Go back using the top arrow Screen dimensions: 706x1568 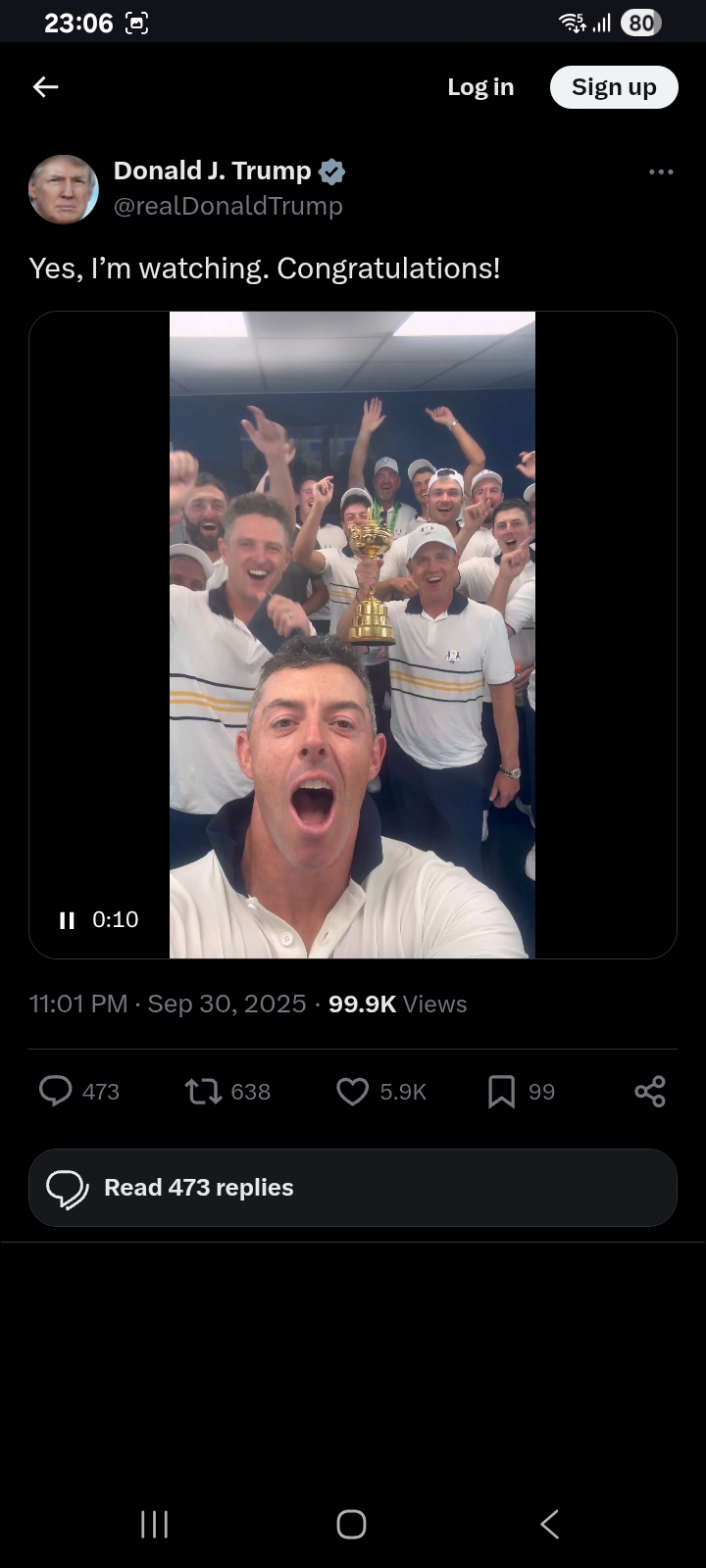coord(46,87)
